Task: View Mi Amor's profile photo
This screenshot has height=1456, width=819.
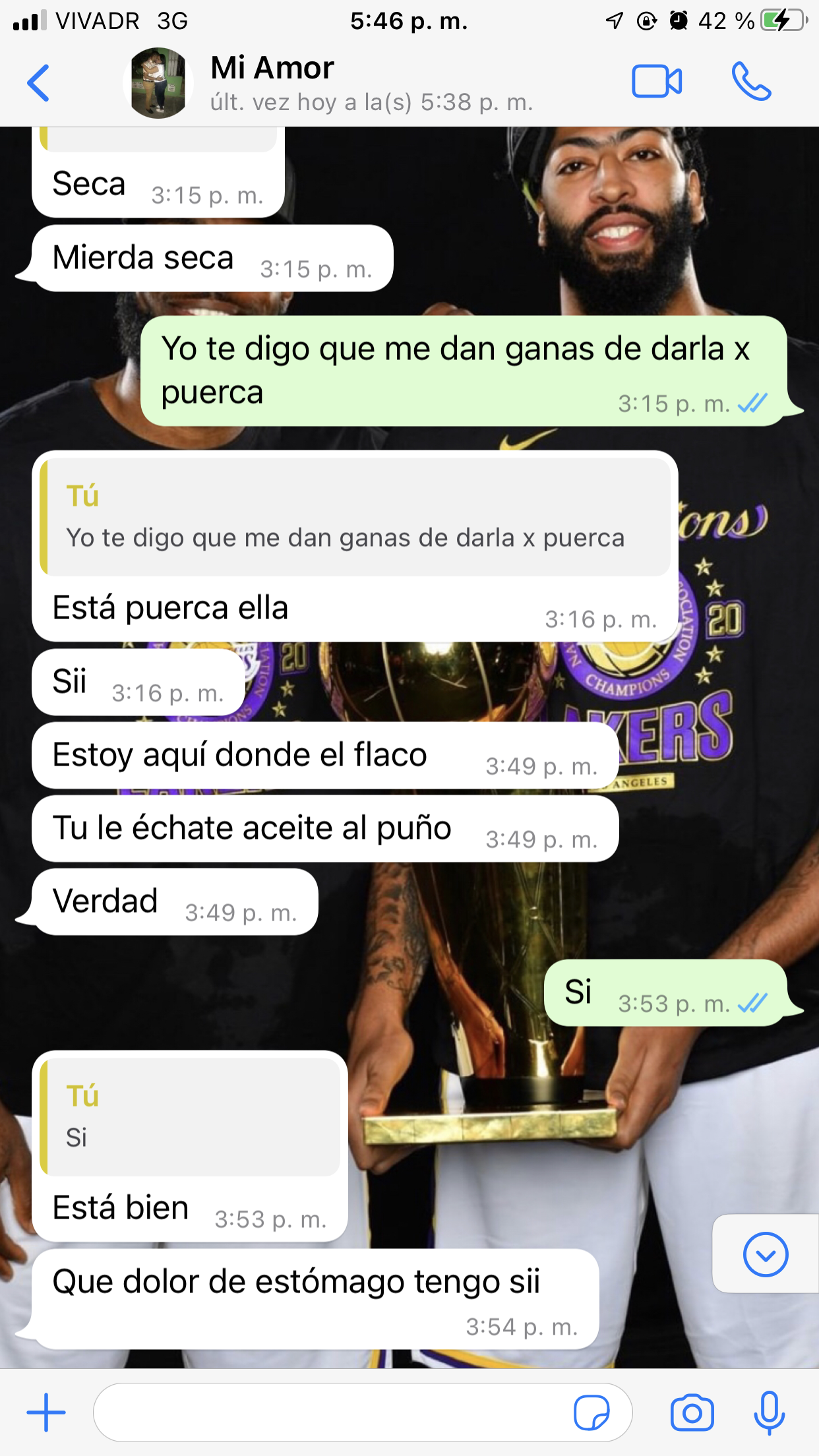Action: [158, 83]
